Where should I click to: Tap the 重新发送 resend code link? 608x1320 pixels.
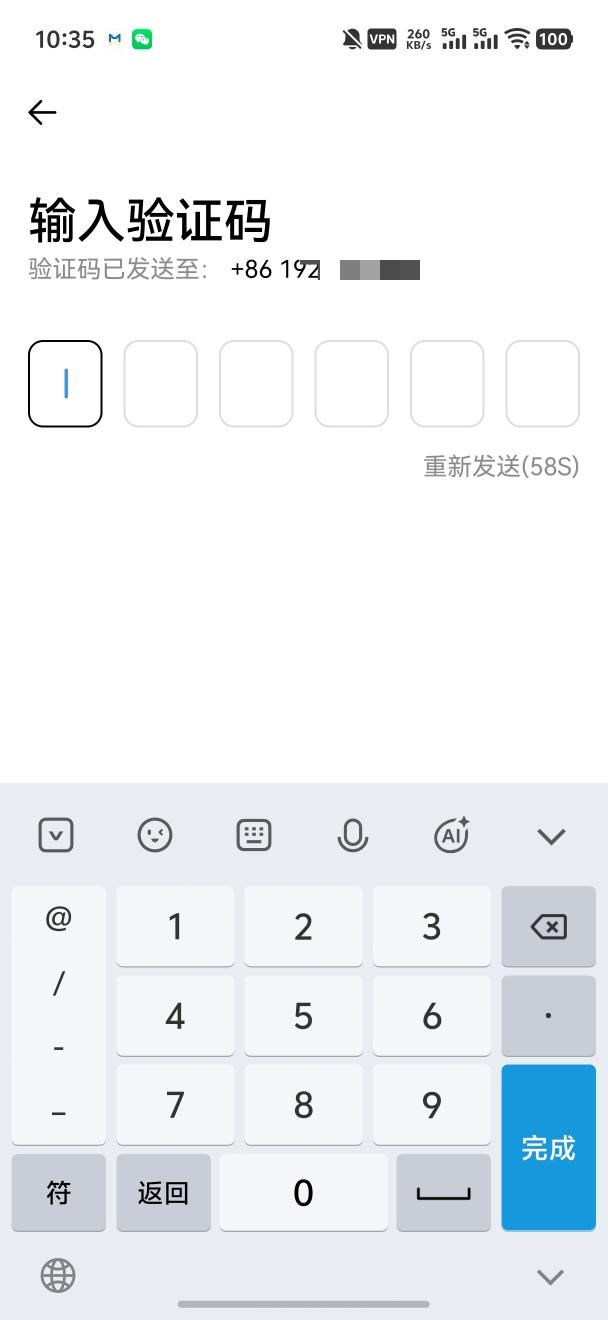[x=501, y=466]
